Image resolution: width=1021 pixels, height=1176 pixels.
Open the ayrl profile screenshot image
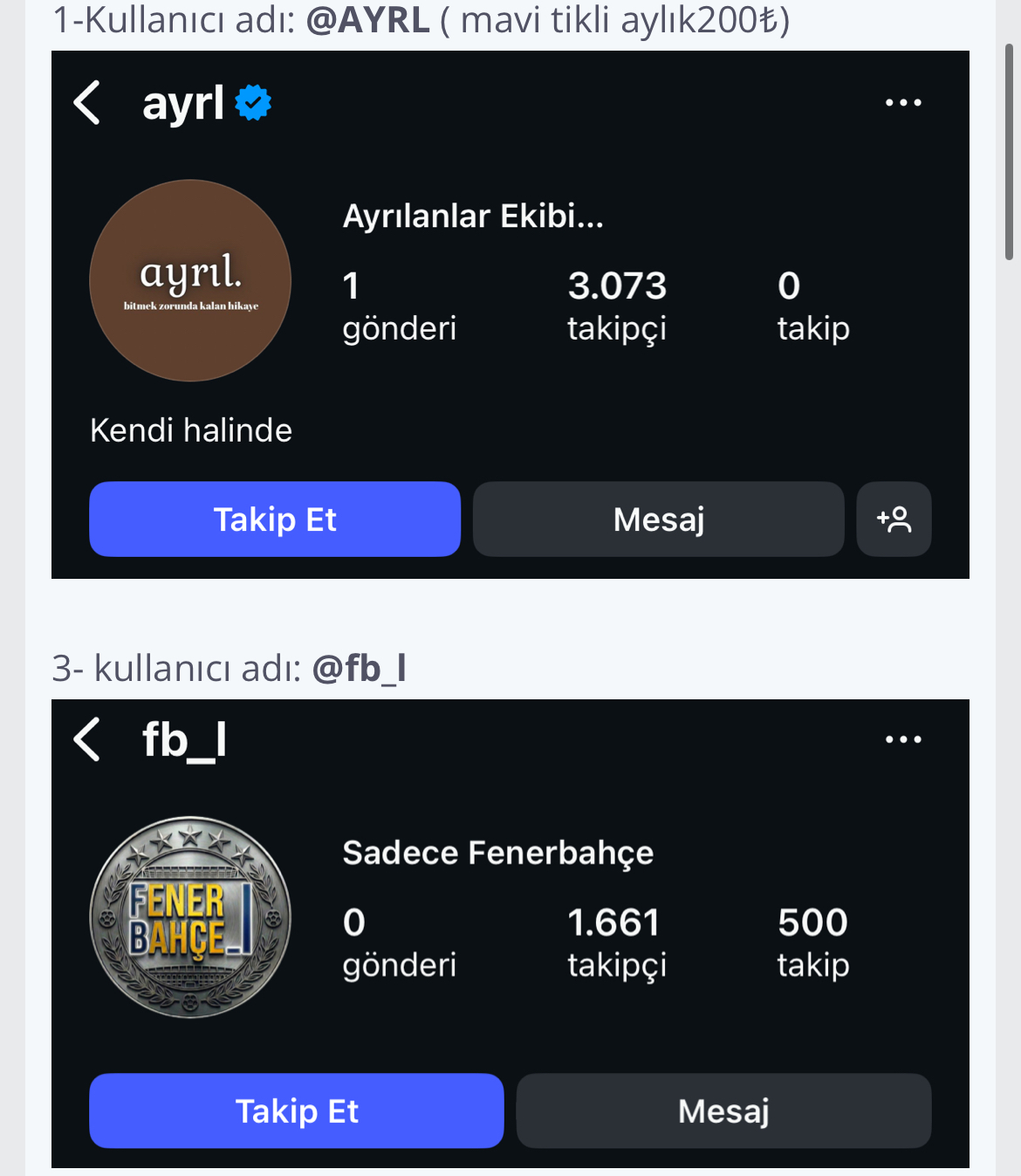(x=510, y=314)
